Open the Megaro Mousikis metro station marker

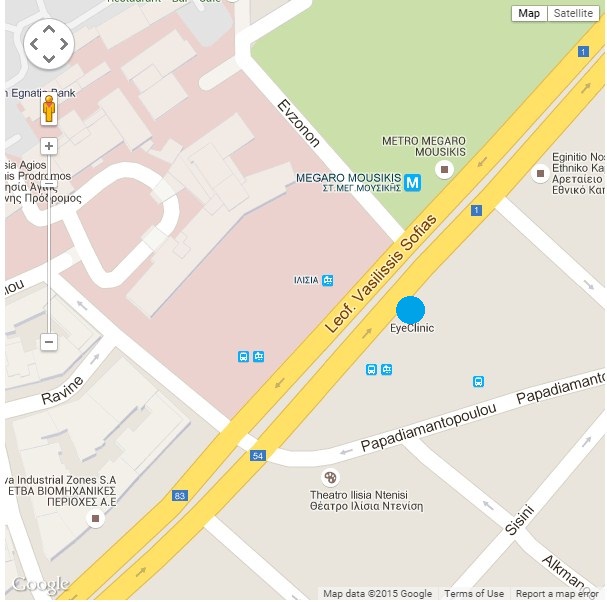click(x=413, y=183)
